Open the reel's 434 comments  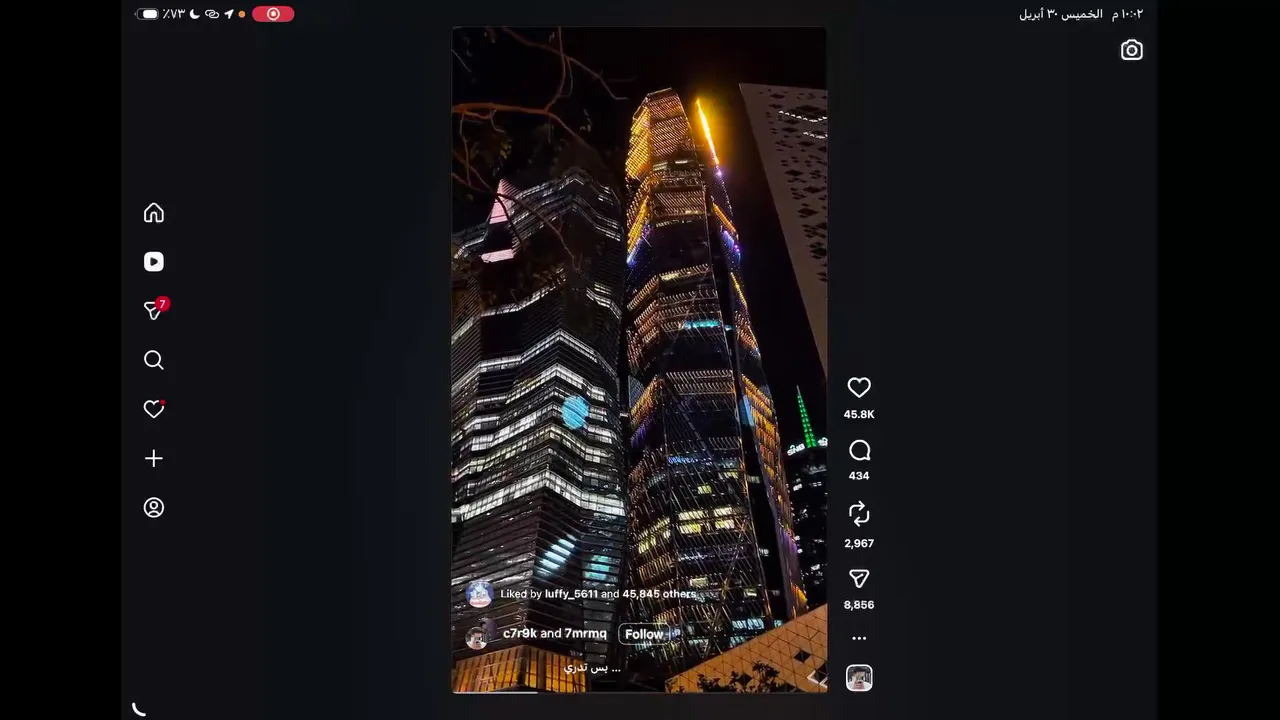pyautogui.click(x=859, y=451)
